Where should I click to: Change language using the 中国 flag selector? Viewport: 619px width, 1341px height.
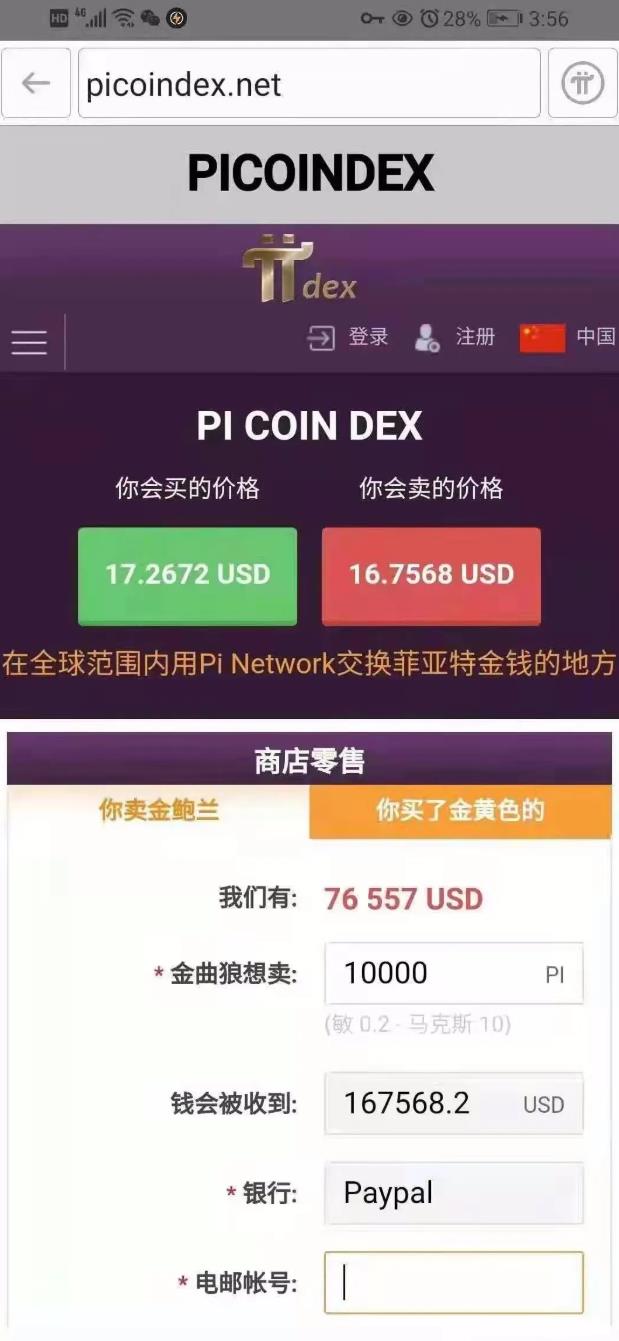point(567,337)
